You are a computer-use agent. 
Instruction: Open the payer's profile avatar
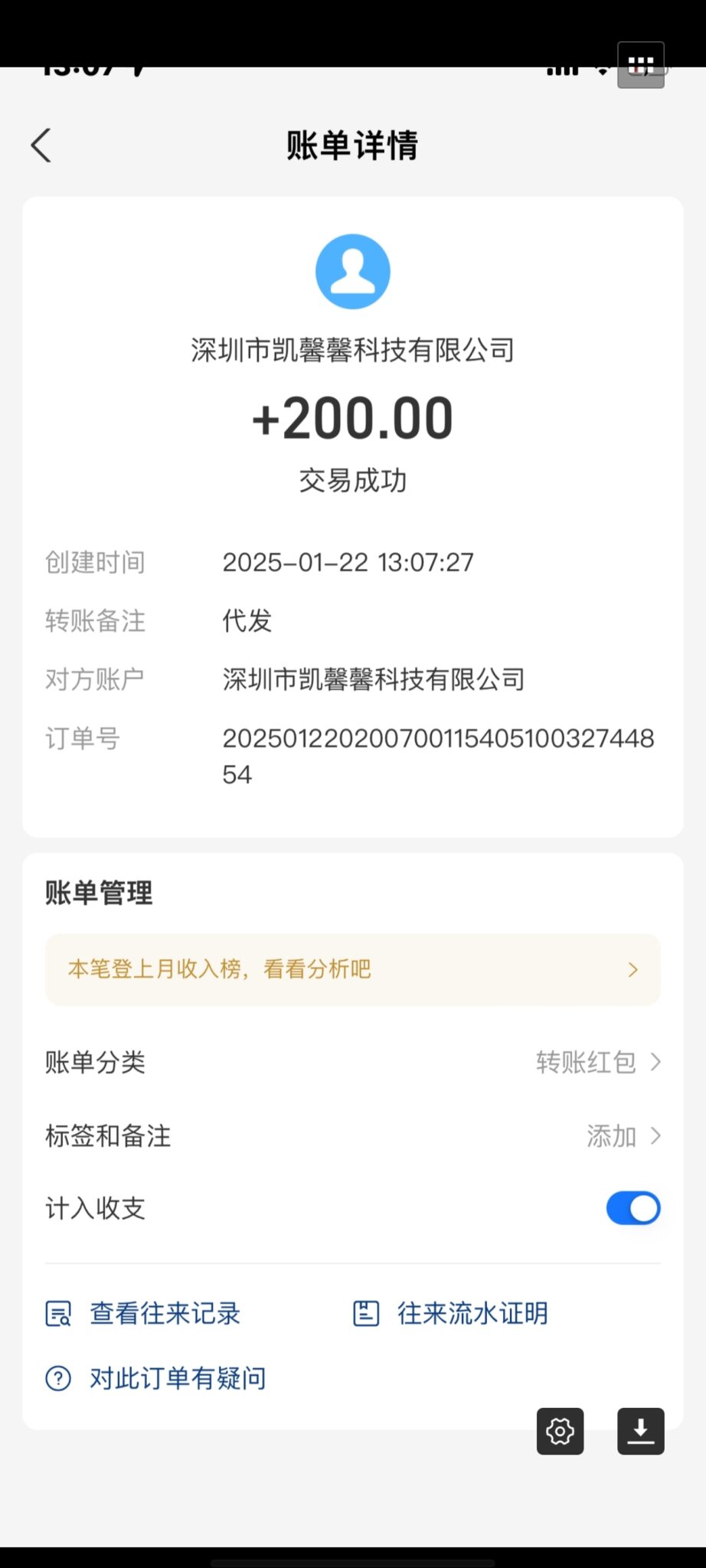click(x=352, y=270)
